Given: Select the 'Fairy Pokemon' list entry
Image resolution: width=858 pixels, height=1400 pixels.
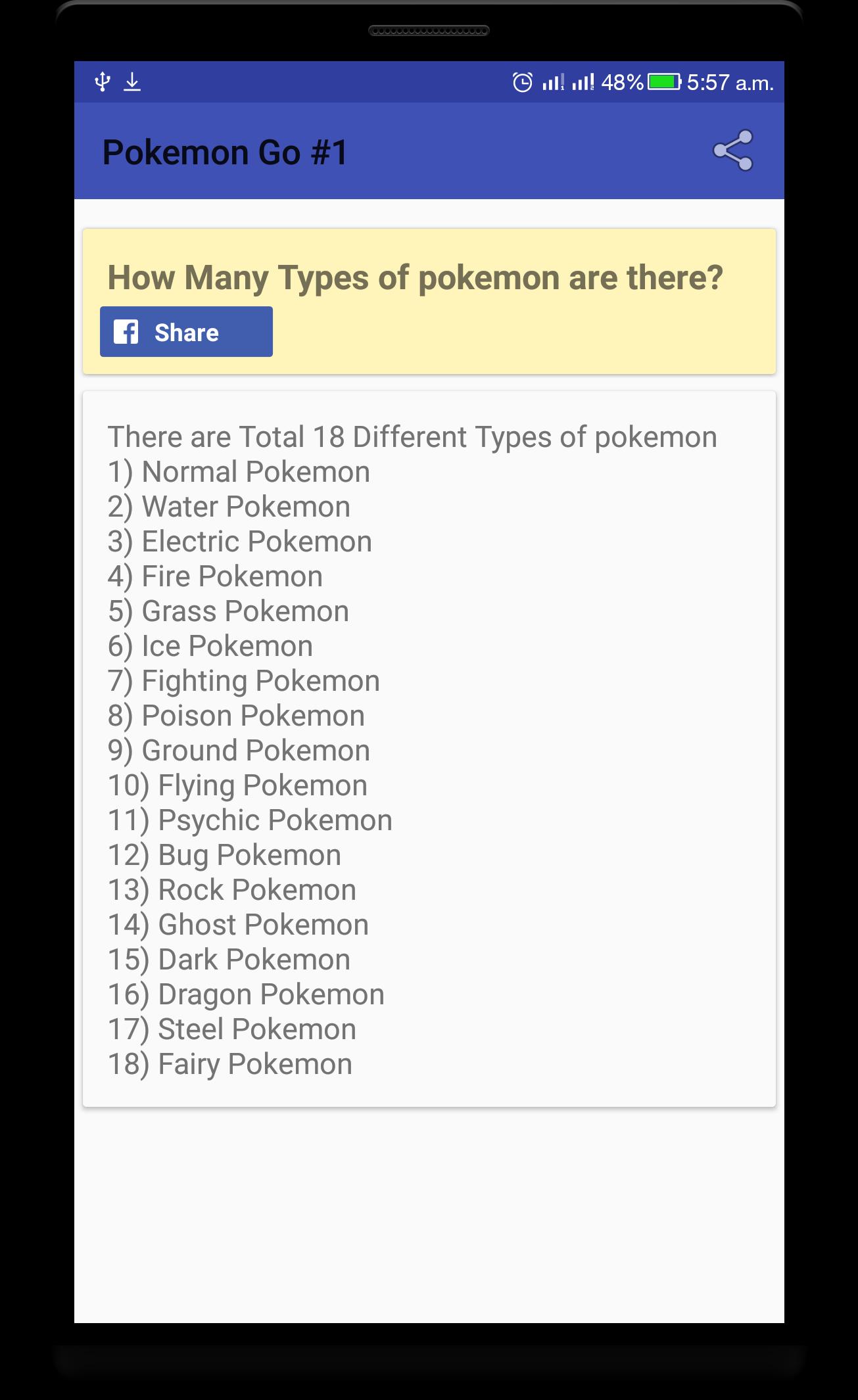Looking at the screenshot, I should 229,1063.
